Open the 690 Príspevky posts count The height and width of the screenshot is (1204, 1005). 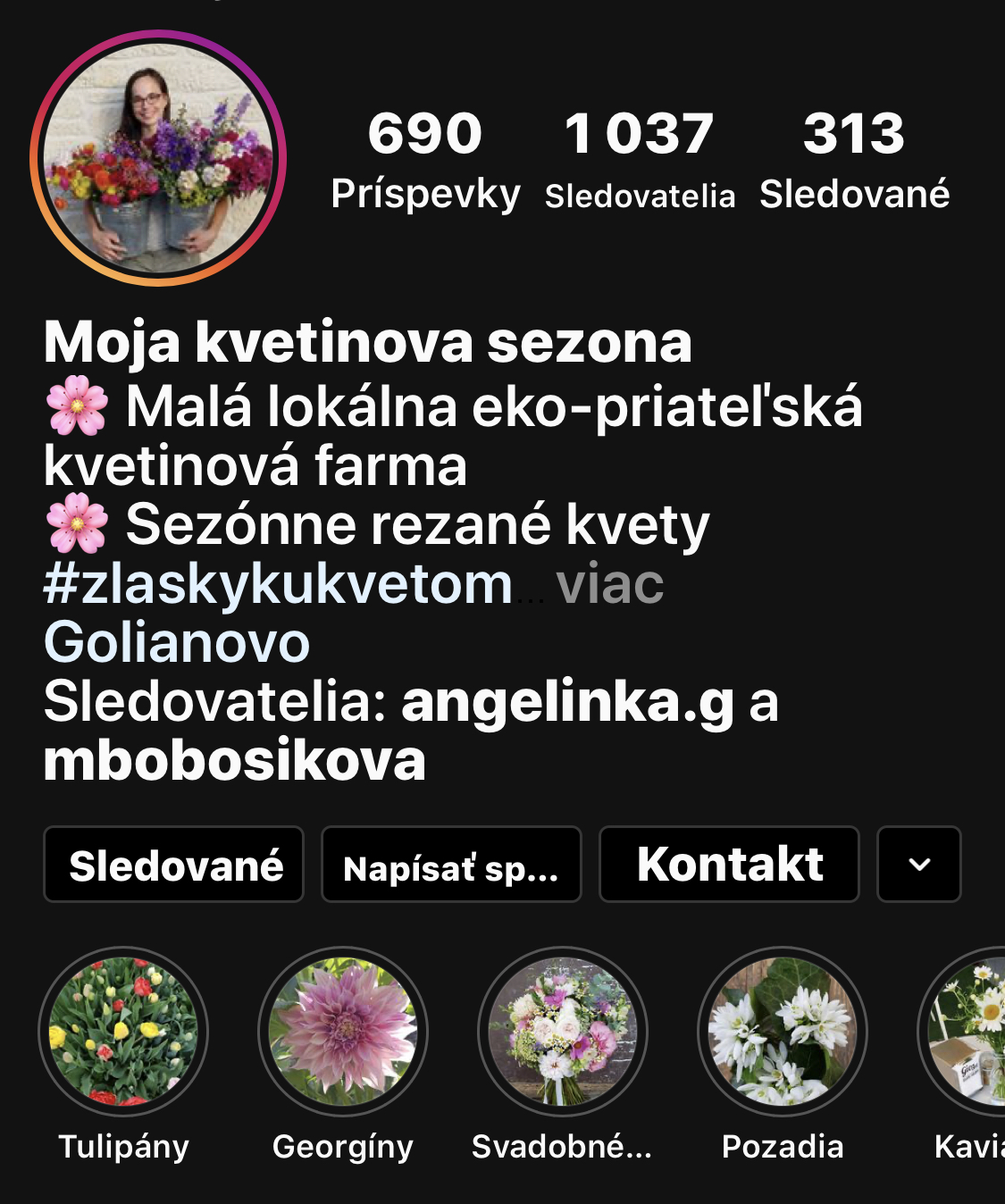pyautogui.click(x=425, y=159)
